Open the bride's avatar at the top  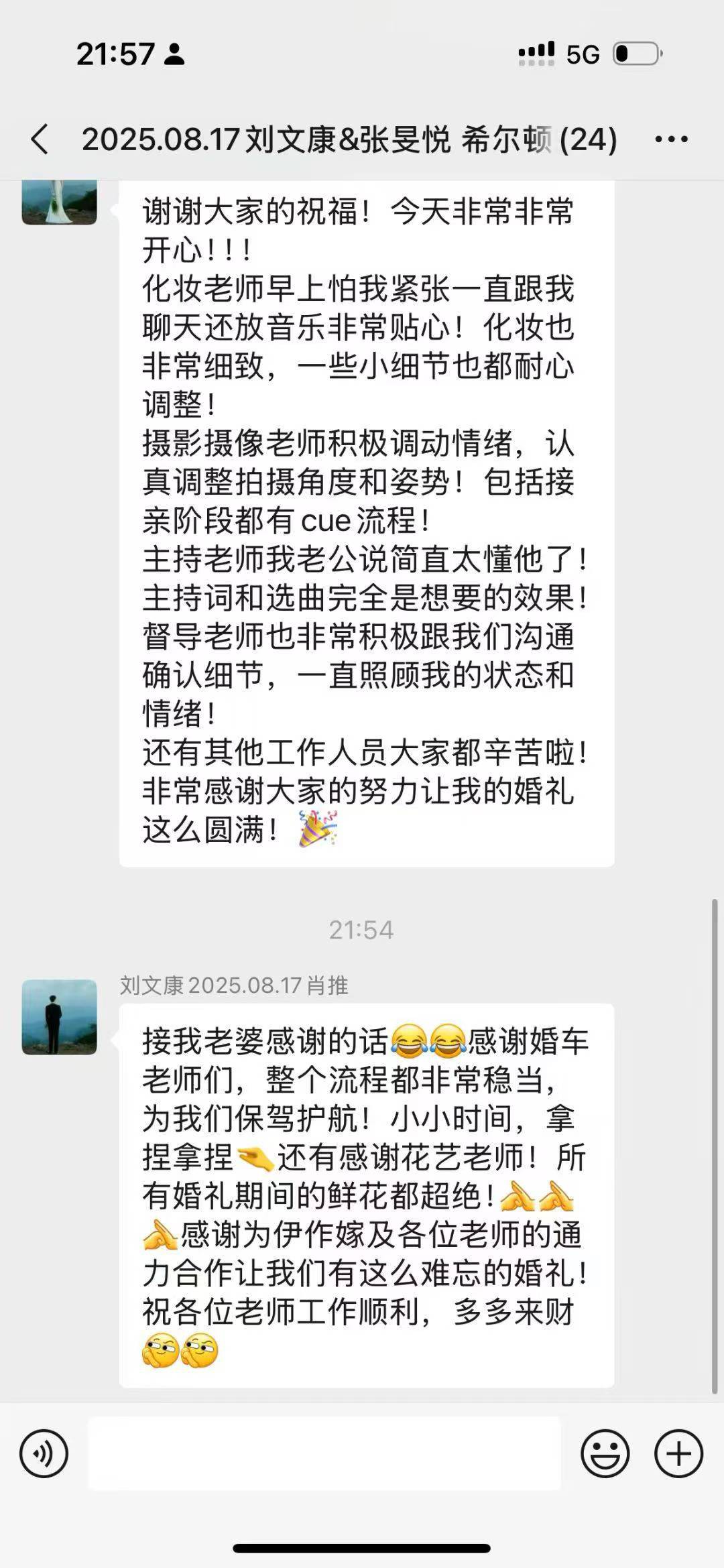coord(60,202)
